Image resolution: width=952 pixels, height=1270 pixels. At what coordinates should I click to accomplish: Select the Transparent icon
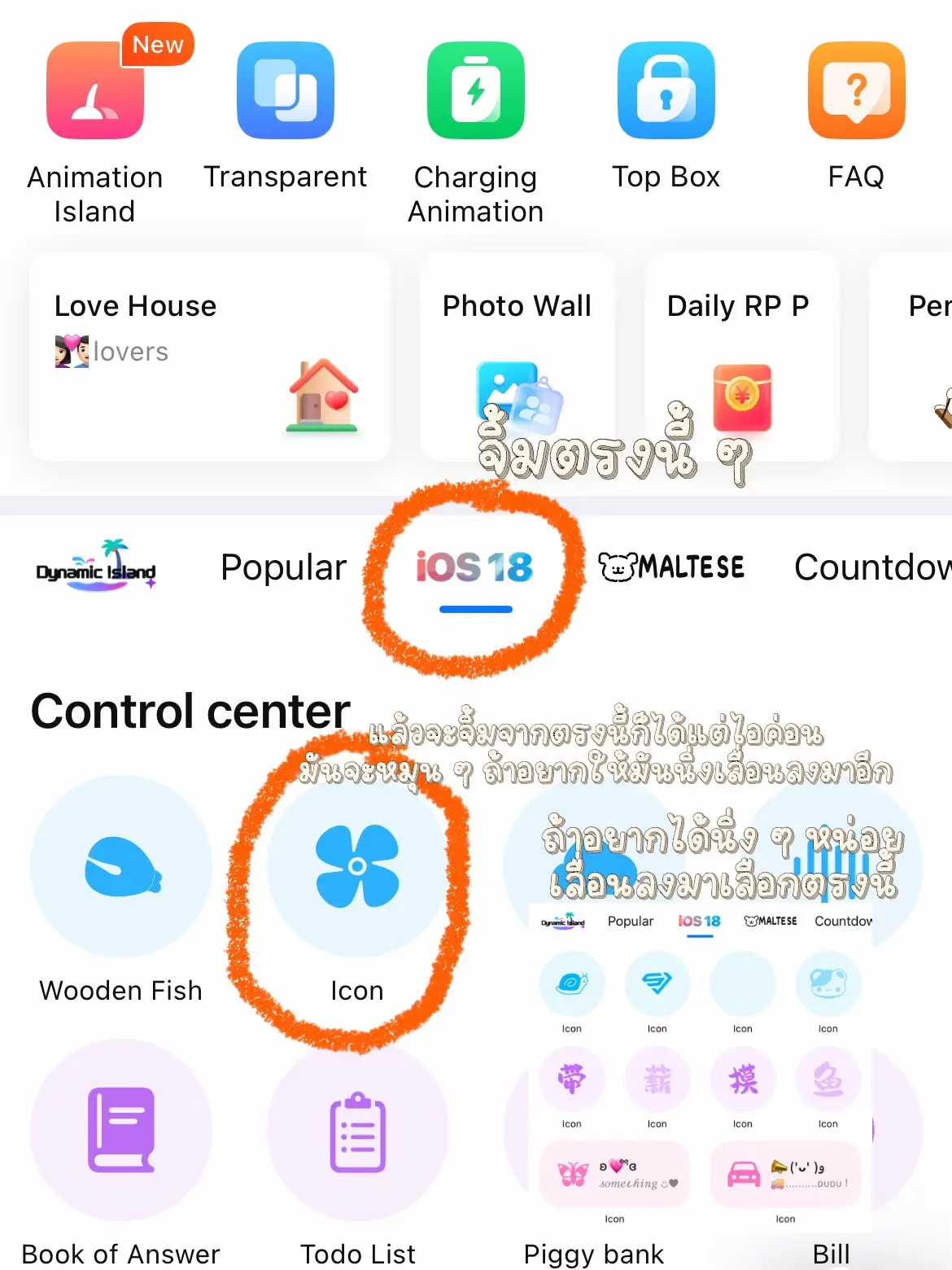coord(285,90)
